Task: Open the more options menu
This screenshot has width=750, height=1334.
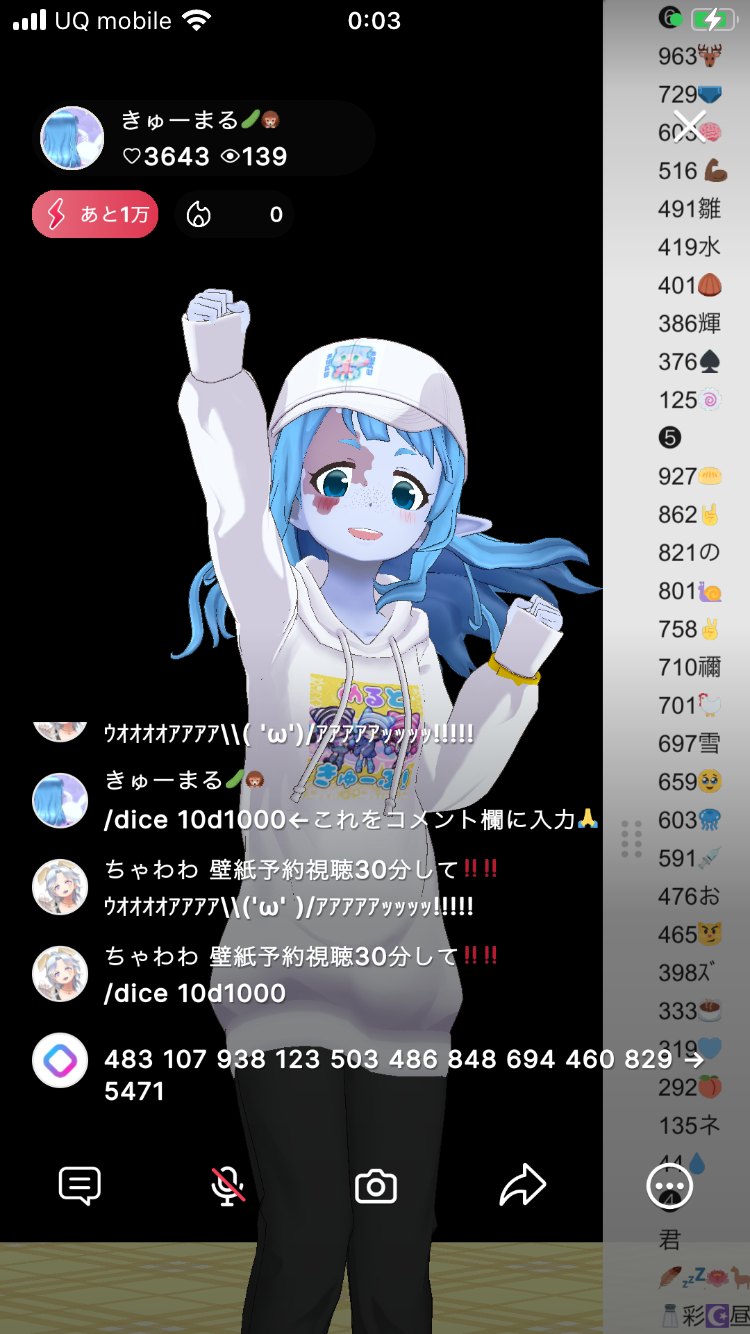Action: tap(669, 1187)
